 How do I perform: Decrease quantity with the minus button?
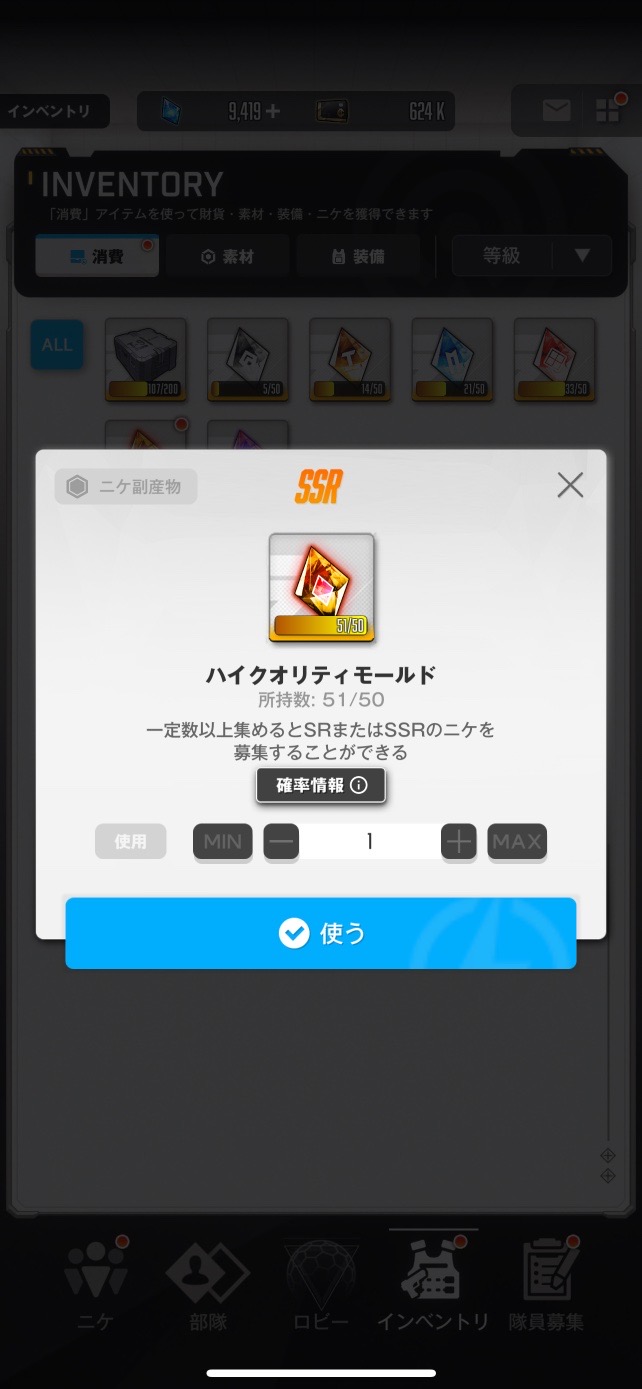click(282, 842)
